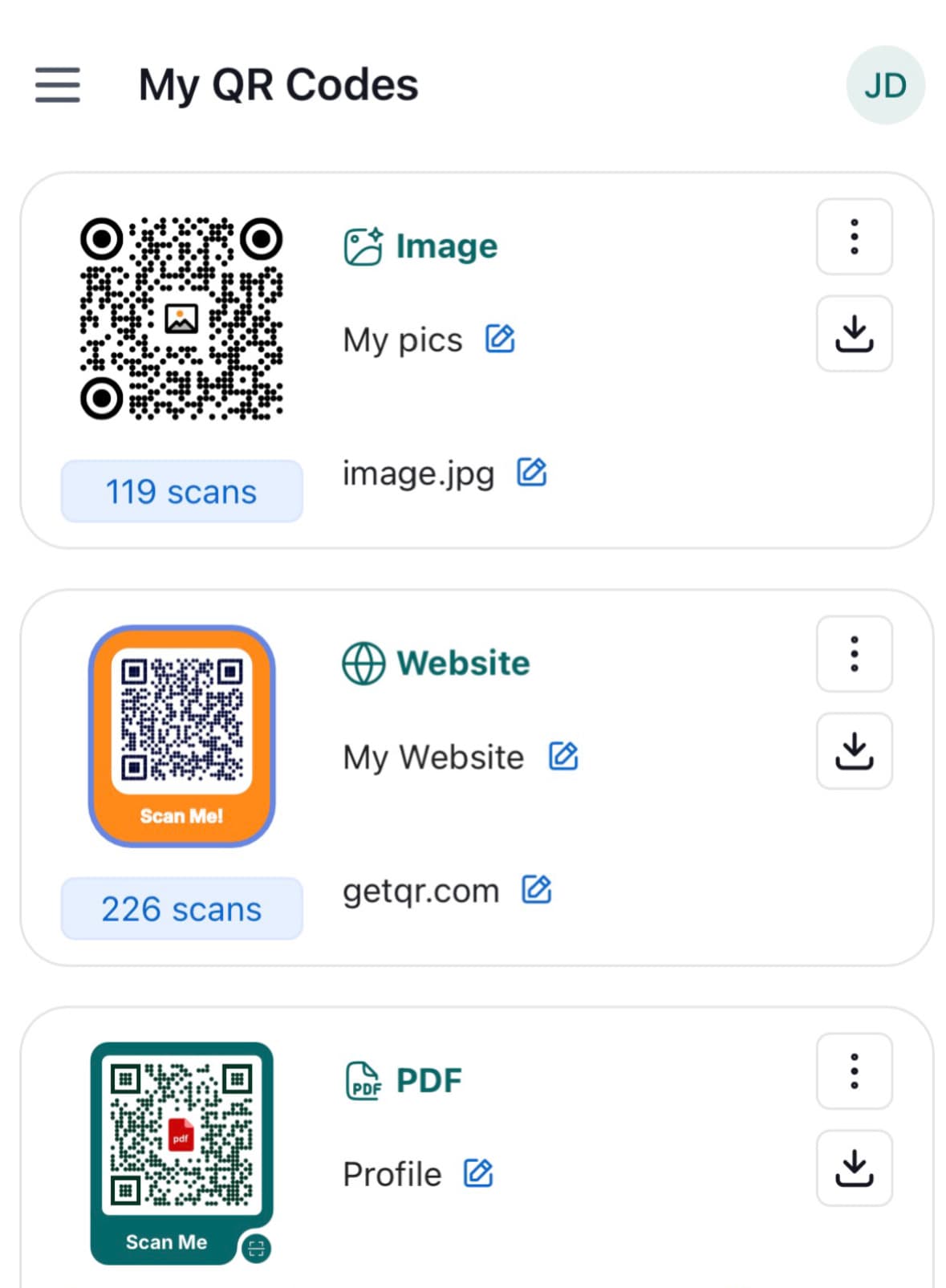946x1288 pixels.
Task: Click the Website globe icon
Action: pyautogui.click(x=363, y=663)
